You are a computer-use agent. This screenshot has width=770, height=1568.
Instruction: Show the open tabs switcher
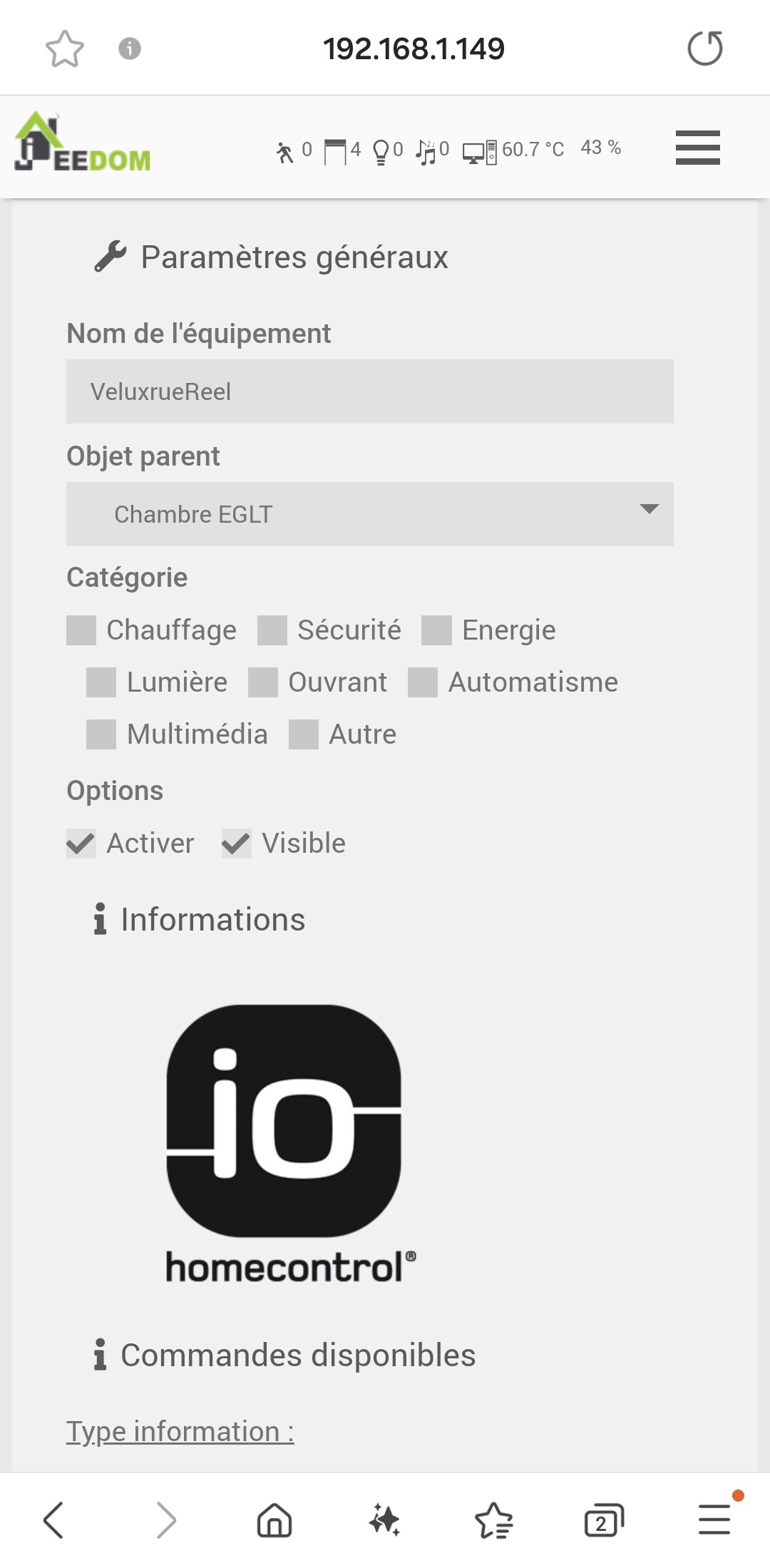(x=604, y=1520)
